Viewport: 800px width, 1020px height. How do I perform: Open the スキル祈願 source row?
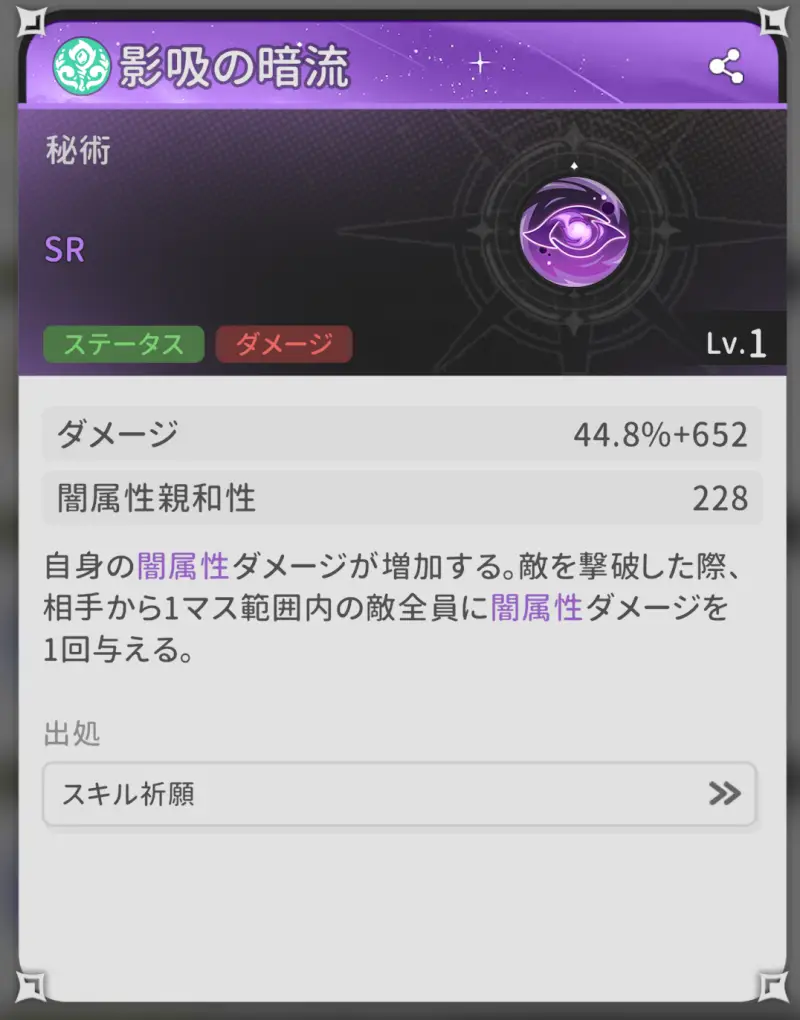[399, 794]
